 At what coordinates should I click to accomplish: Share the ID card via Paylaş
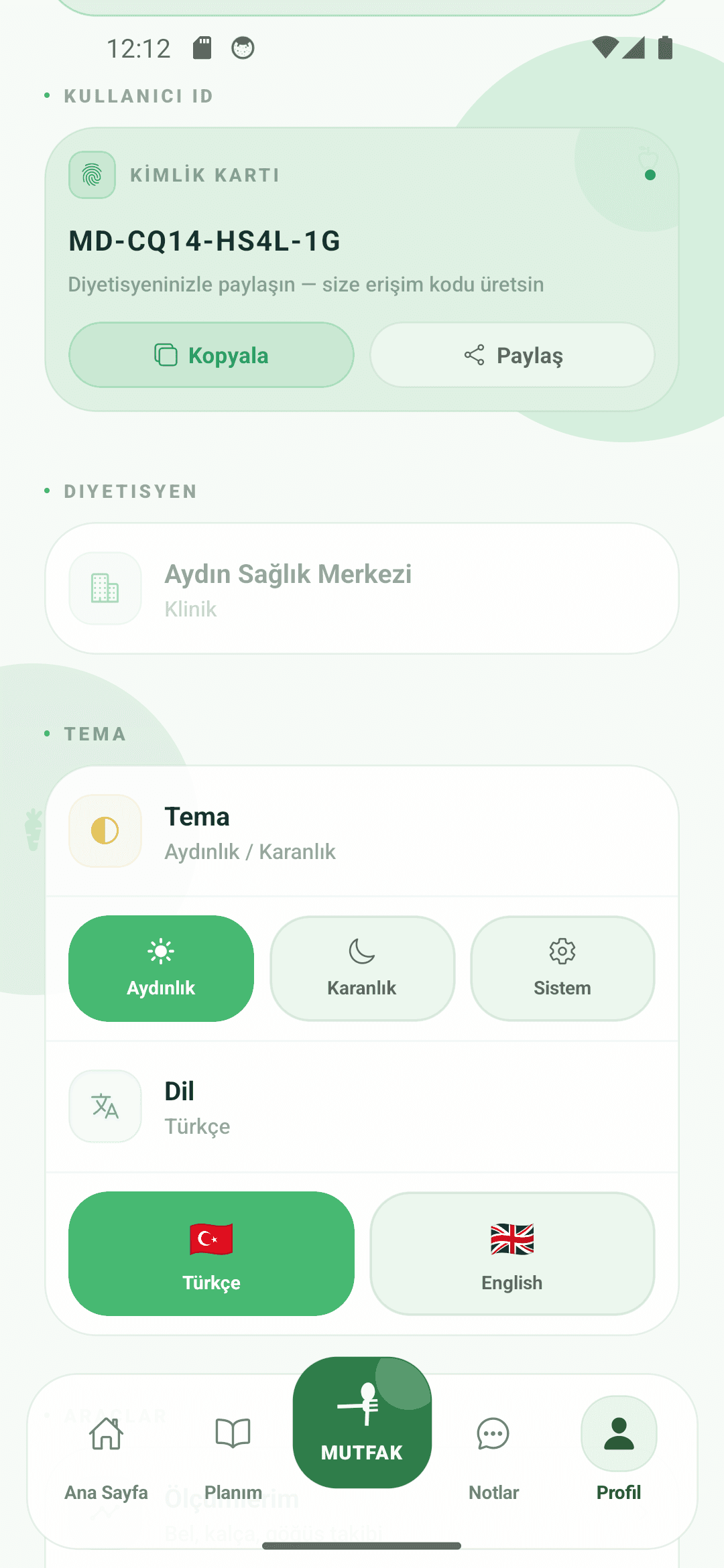click(511, 355)
